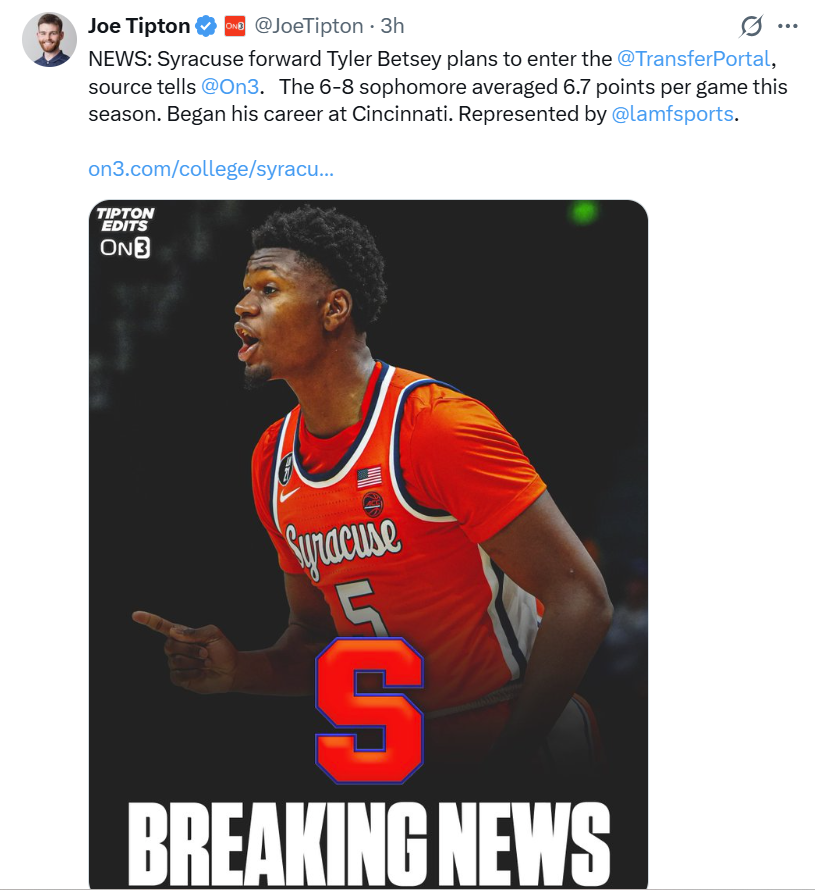Go to the @lamfsports profile

tap(672, 114)
